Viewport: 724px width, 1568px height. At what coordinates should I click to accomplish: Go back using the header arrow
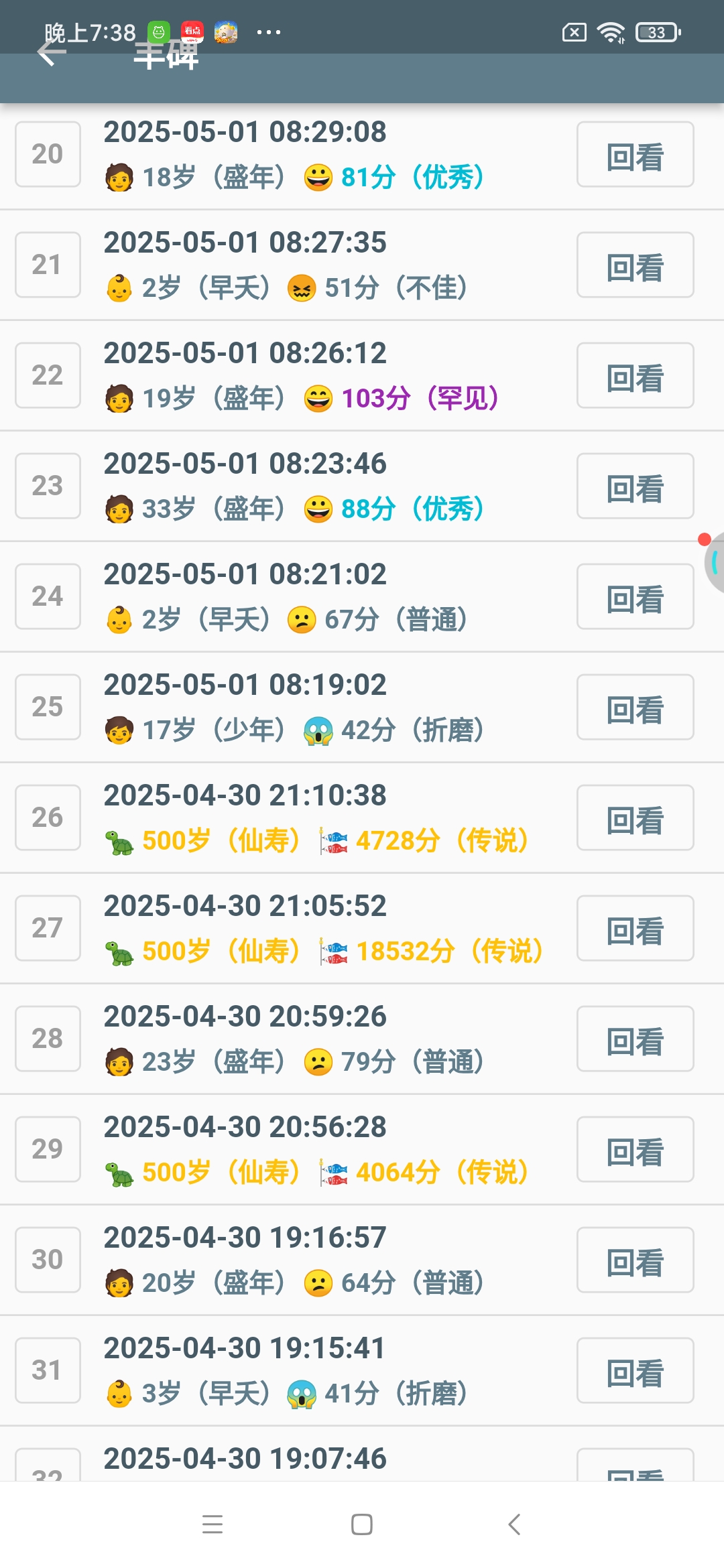[51, 54]
